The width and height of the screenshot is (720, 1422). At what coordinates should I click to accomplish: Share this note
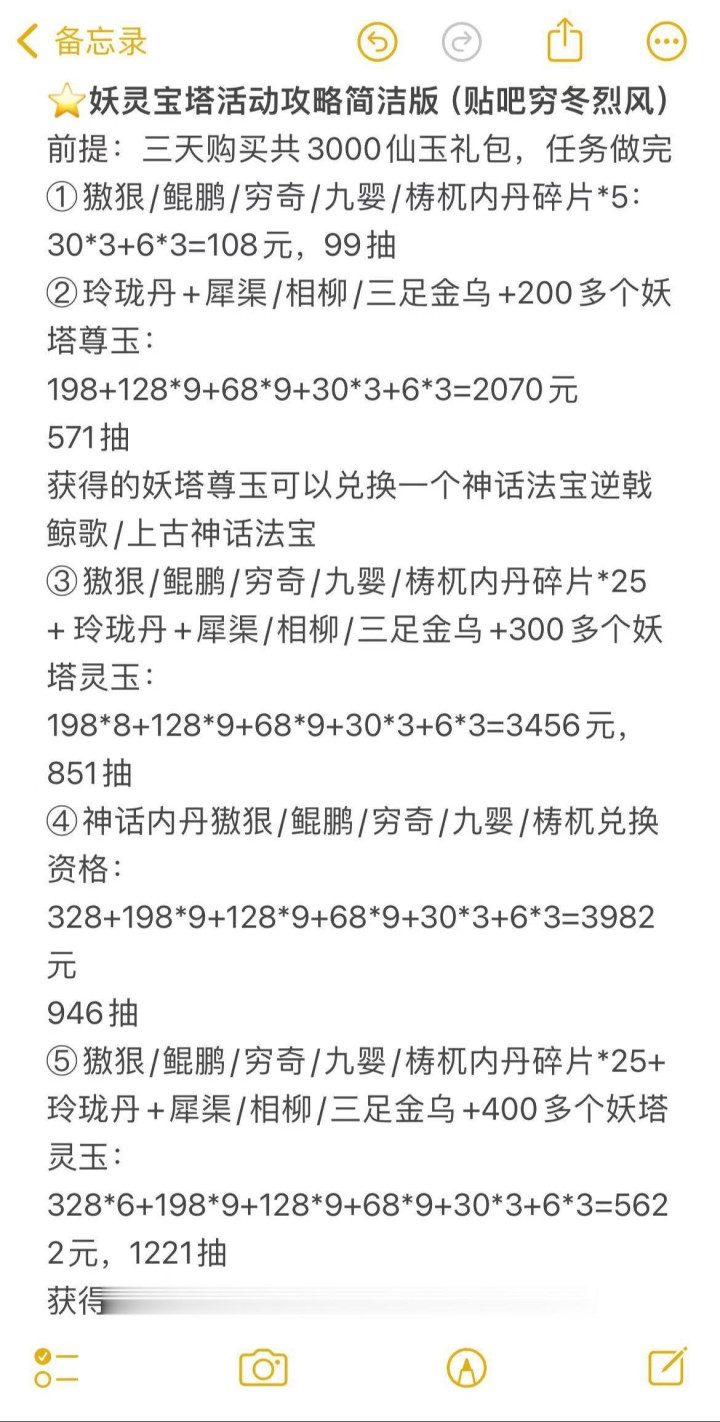565,41
